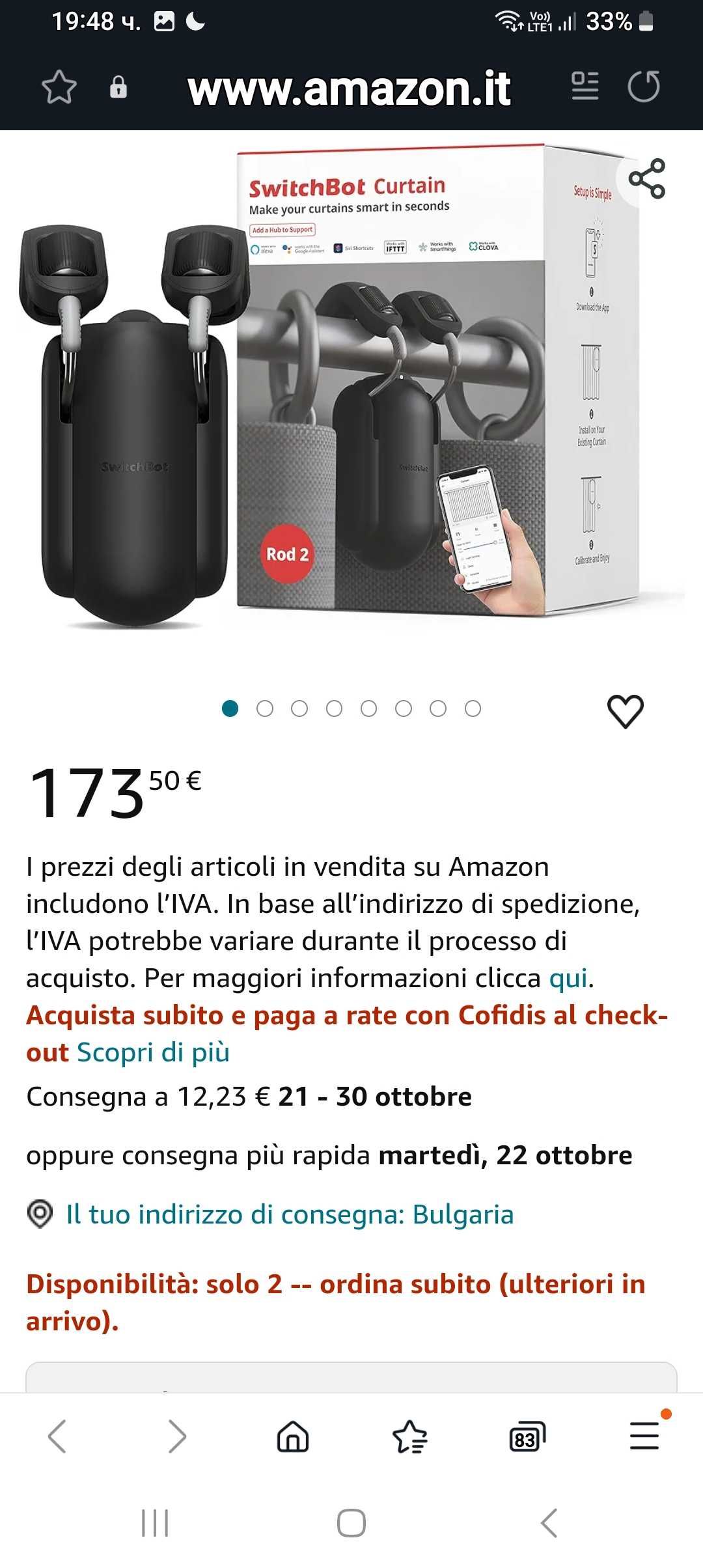
Task: Reload the page
Action: [x=643, y=87]
